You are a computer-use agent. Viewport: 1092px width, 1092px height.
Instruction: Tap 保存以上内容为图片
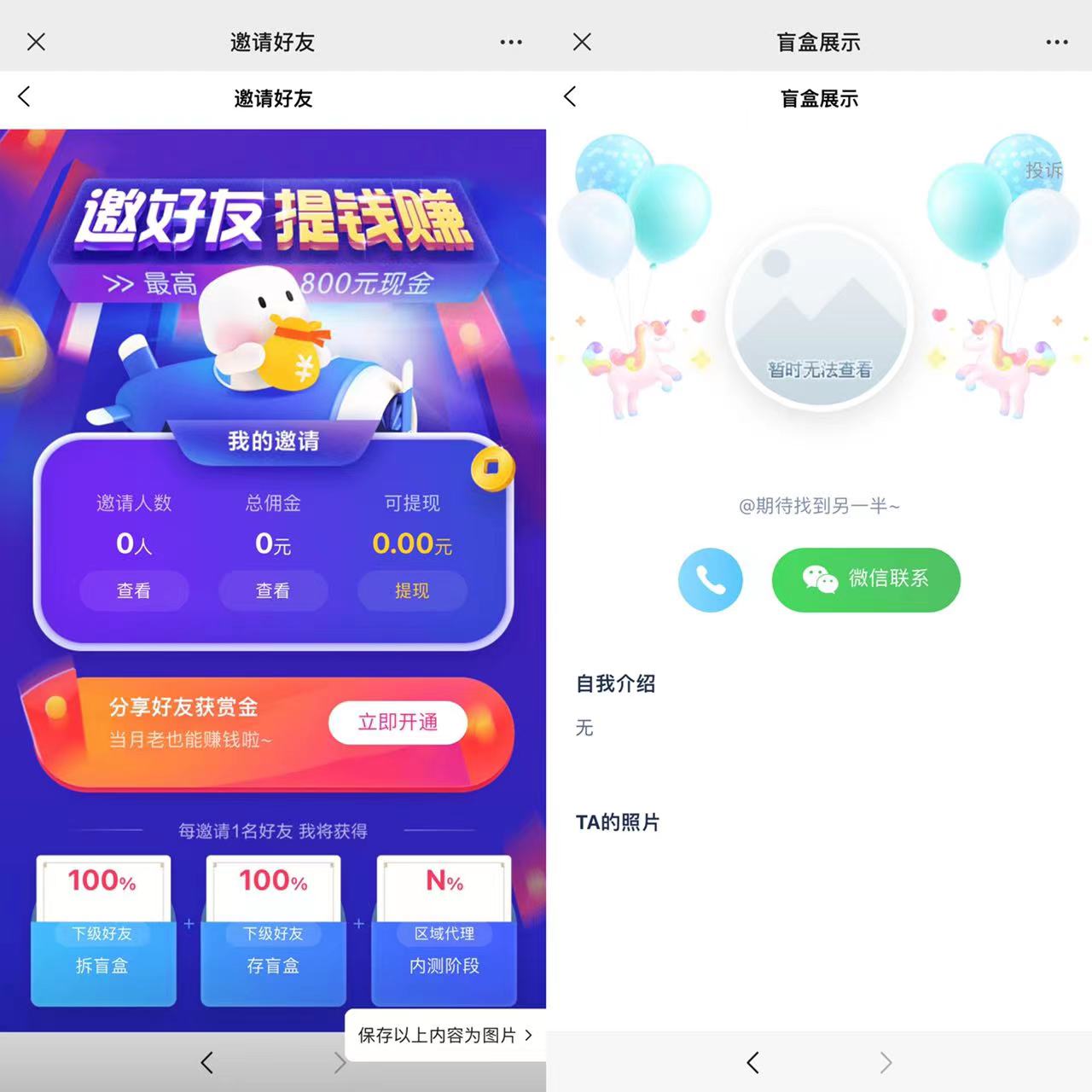(x=444, y=1035)
